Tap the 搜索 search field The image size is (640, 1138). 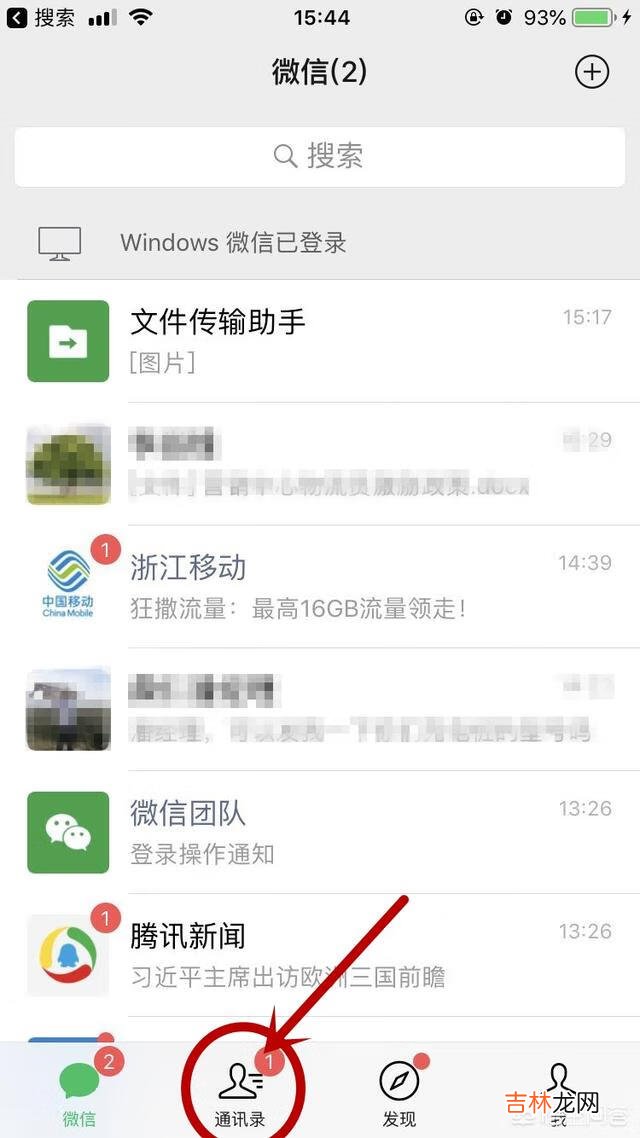coord(320,156)
